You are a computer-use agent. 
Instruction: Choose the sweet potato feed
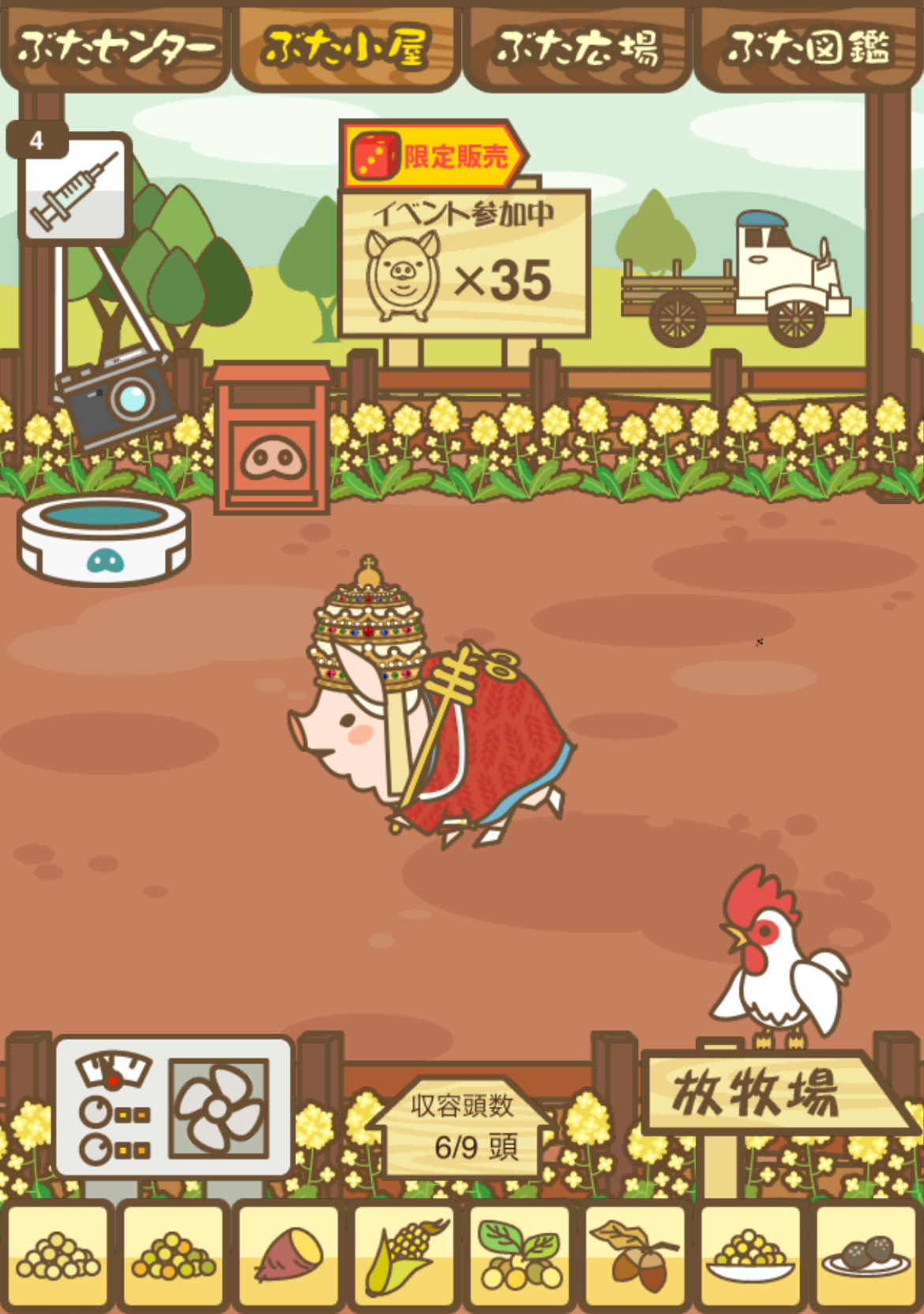289,1256
